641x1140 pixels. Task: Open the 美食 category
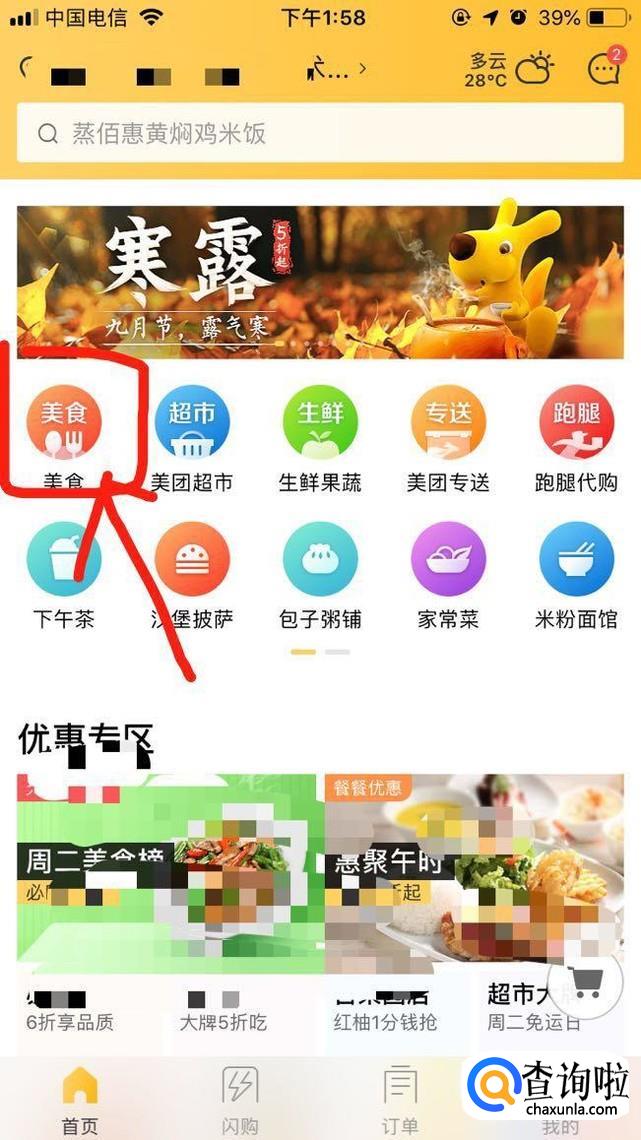tap(64, 432)
